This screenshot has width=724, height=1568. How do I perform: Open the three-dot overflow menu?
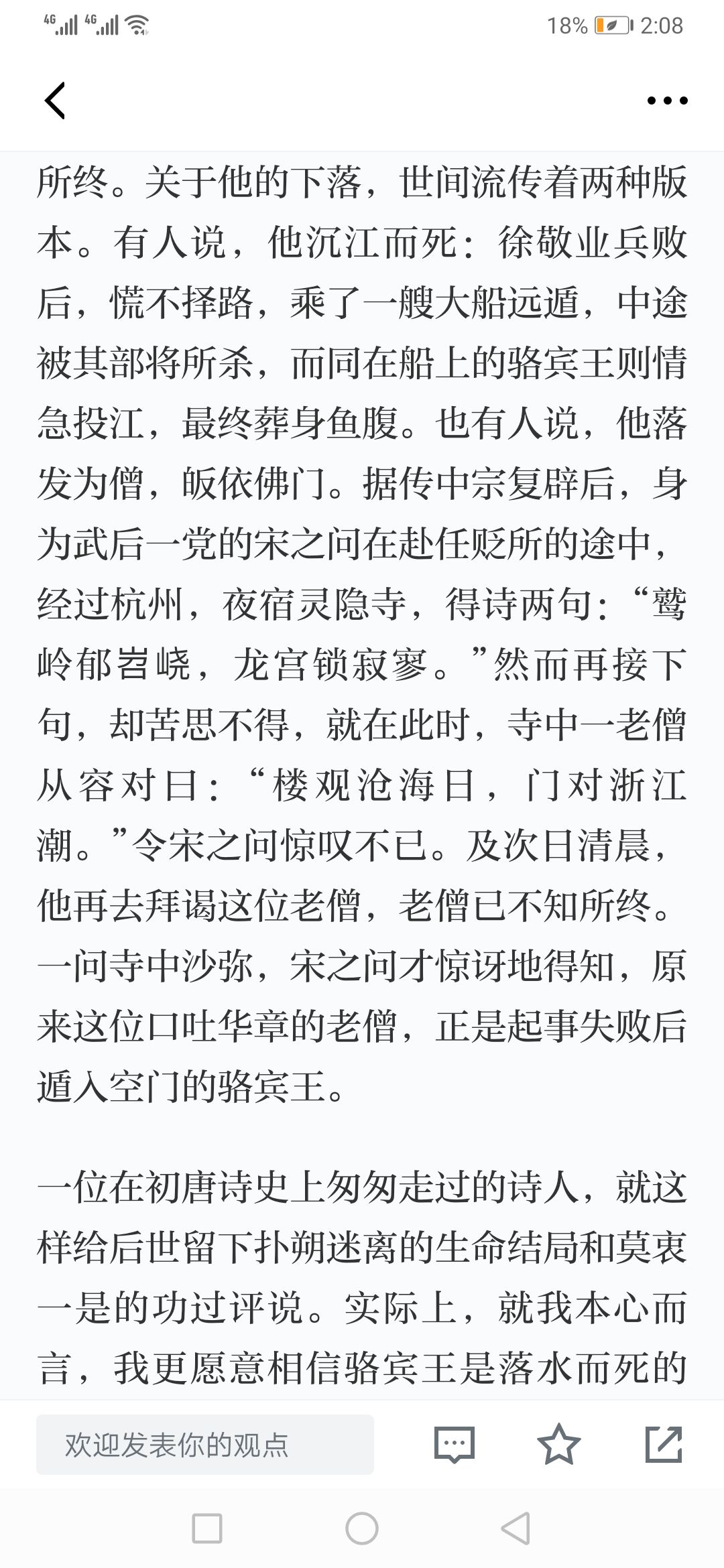pyautogui.click(x=667, y=101)
